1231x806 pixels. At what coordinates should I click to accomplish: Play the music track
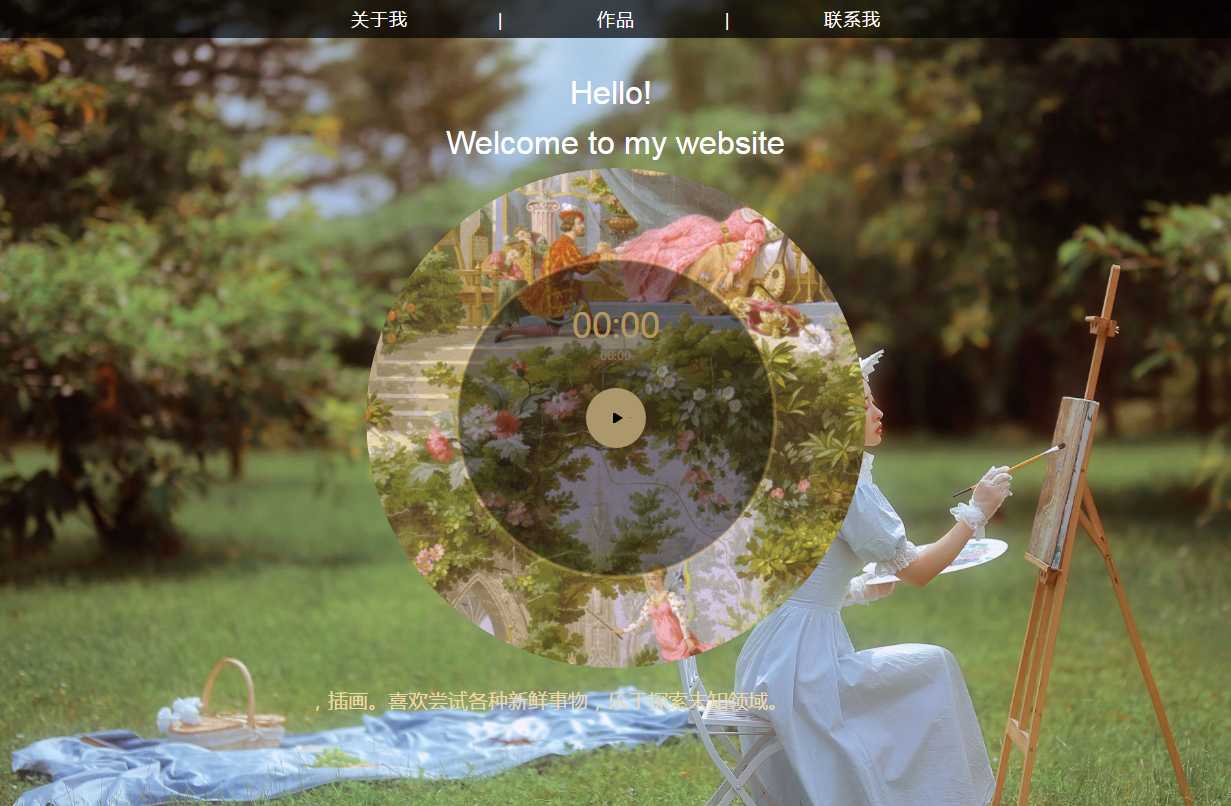pyautogui.click(x=616, y=418)
